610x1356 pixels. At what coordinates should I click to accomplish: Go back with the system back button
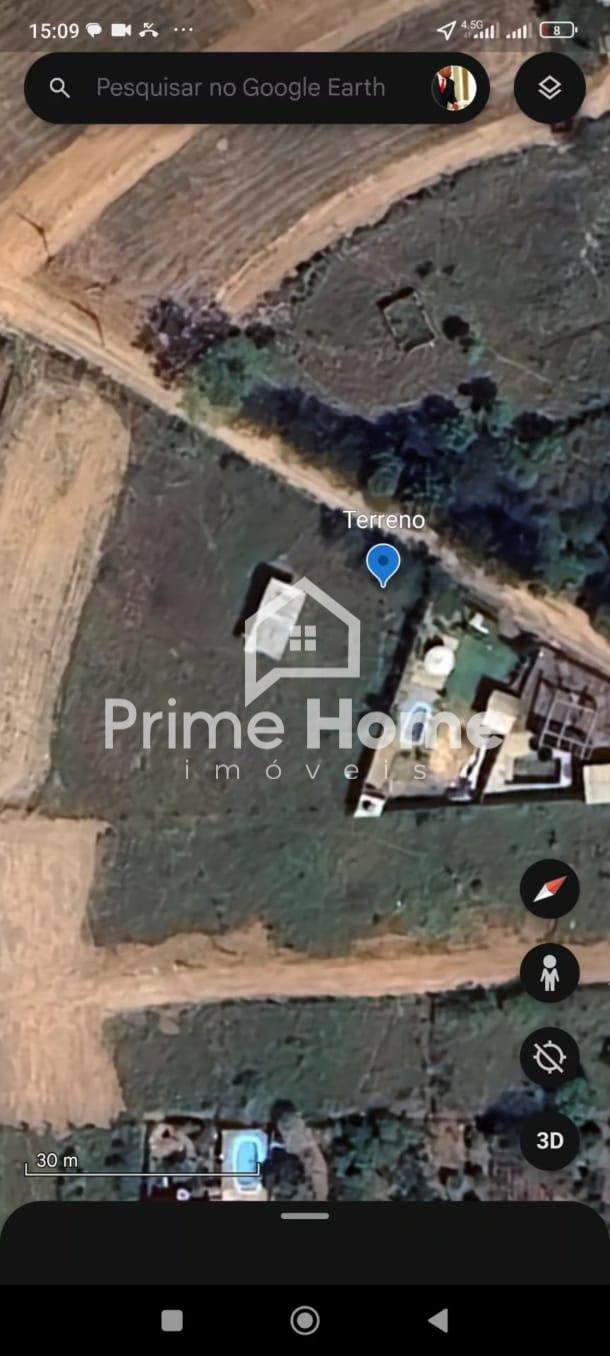[437, 1321]
